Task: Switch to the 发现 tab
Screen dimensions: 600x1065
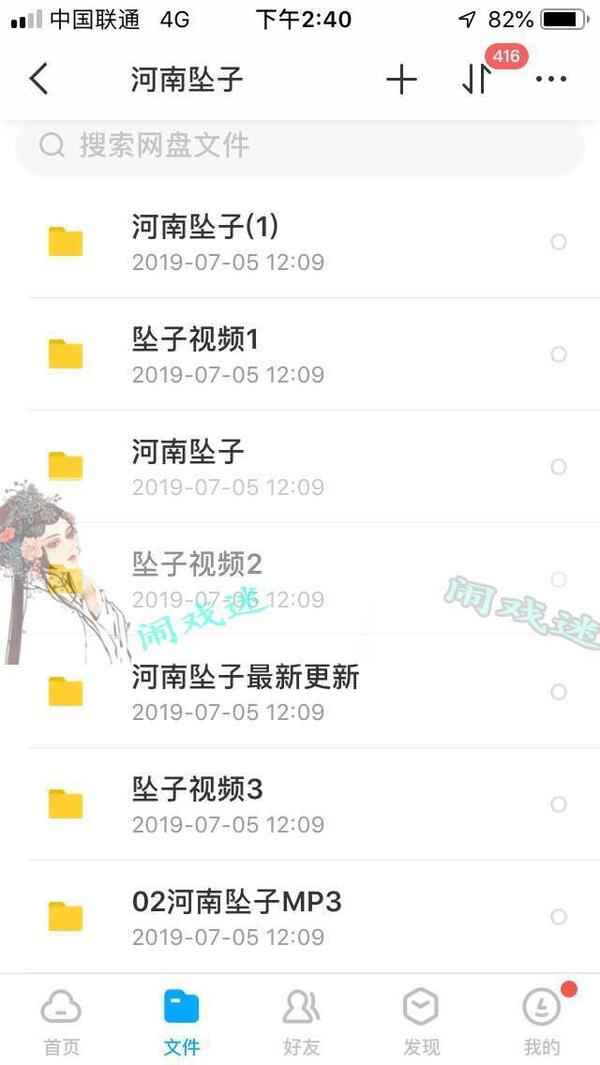Action: 421,1022
